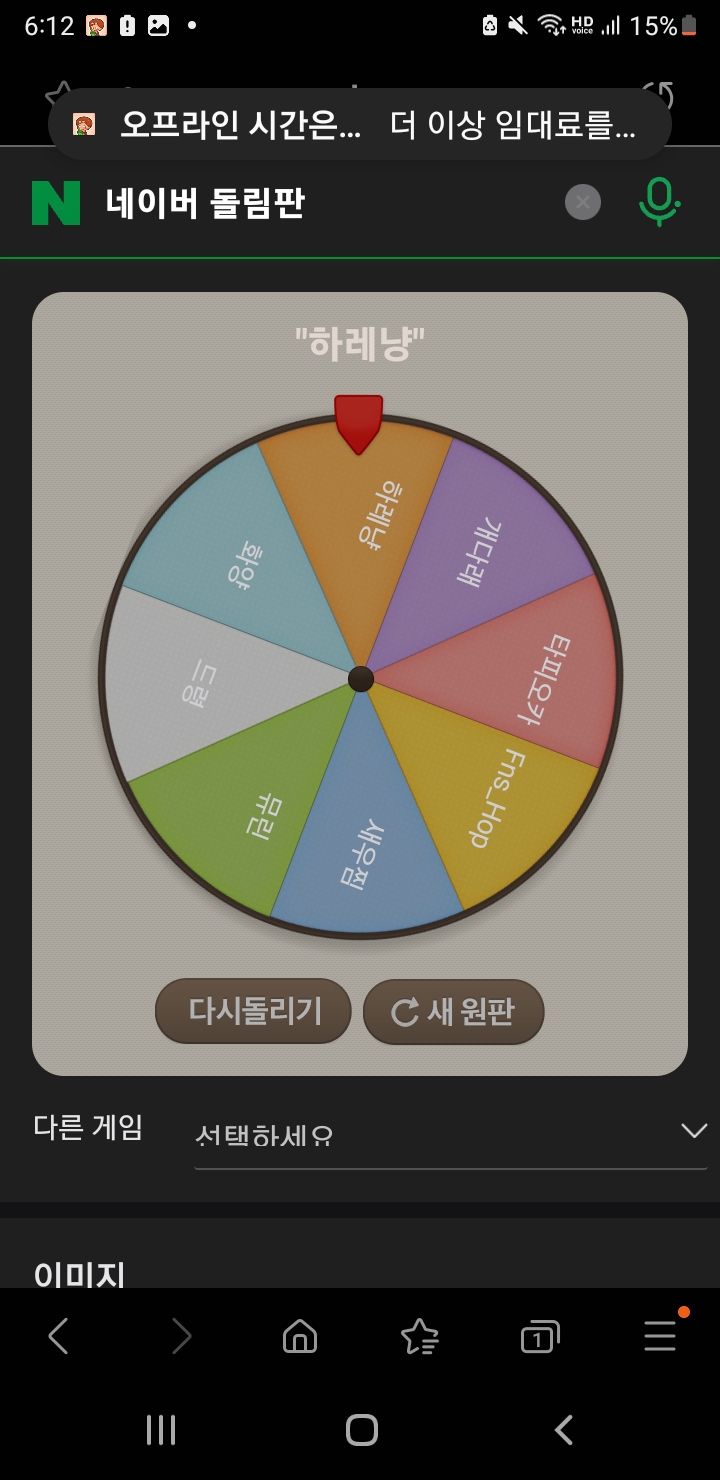The image size is (720, 1480).
Task: Create a new wheel with 새 원판
Action: pos(453,1011)
